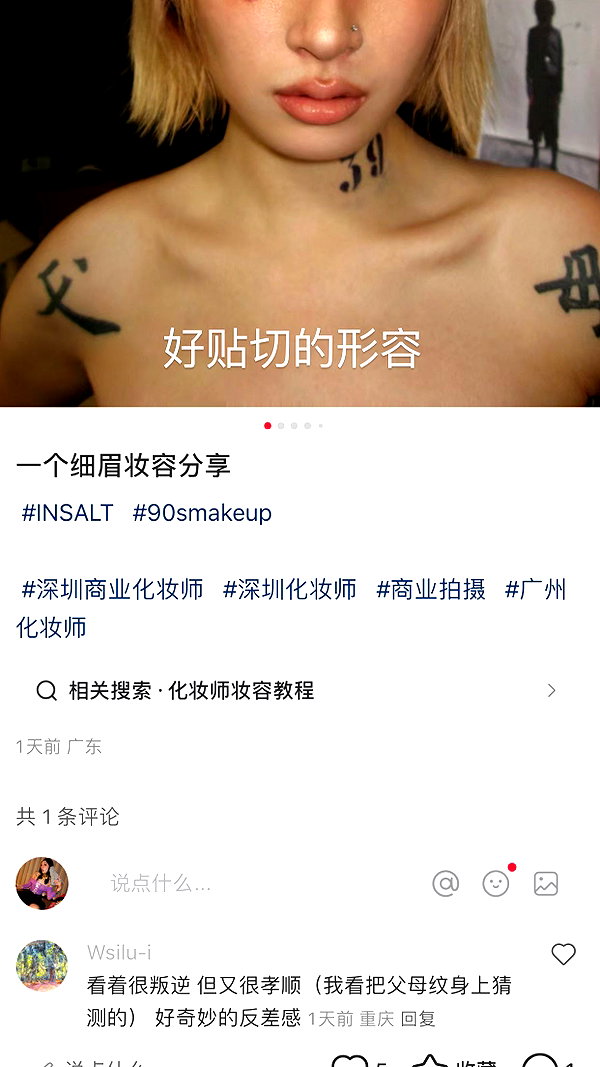Tap the @ mention icon
Screen dimensions: 600x1067
tap(446, 883)
